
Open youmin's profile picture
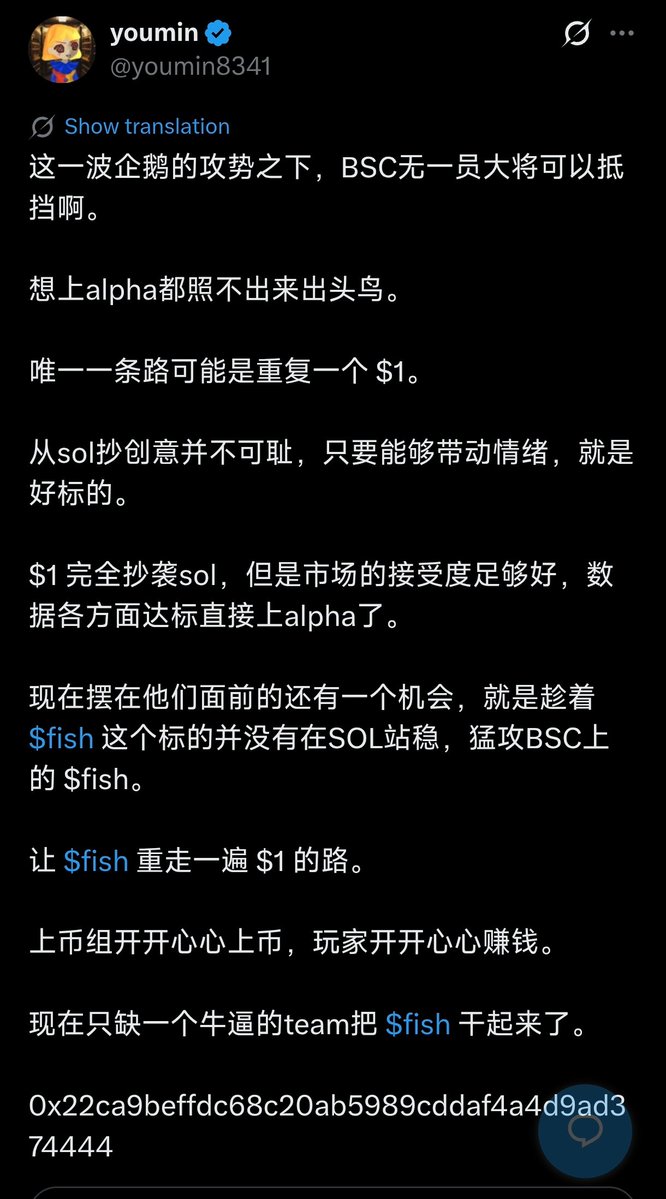tap(61, 49)
